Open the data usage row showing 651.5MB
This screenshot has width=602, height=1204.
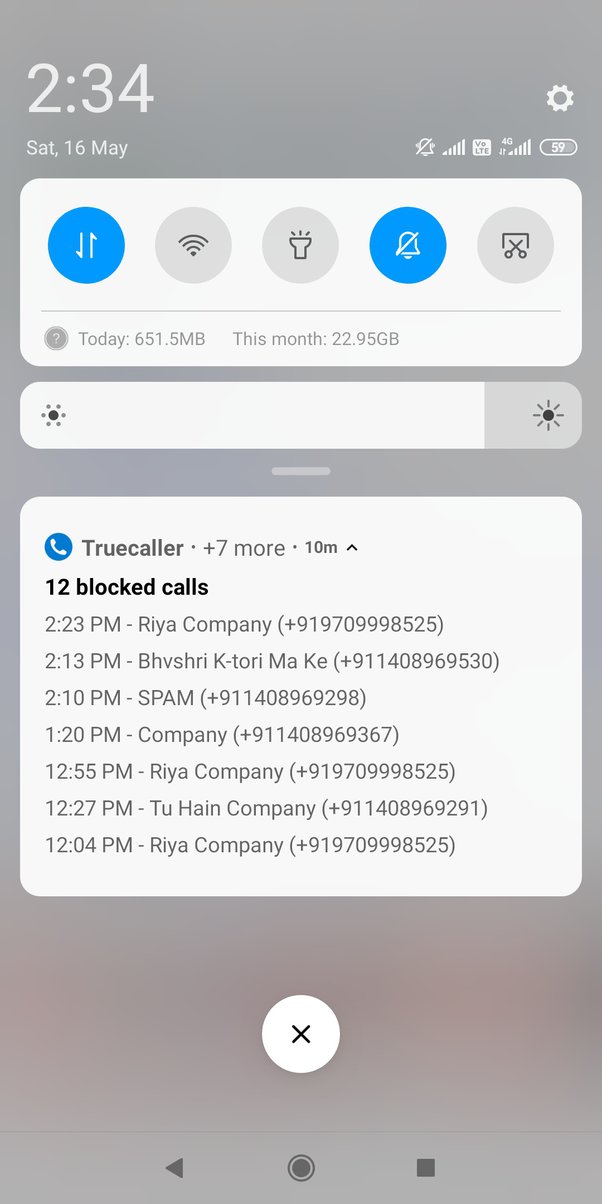click(222, 339)
